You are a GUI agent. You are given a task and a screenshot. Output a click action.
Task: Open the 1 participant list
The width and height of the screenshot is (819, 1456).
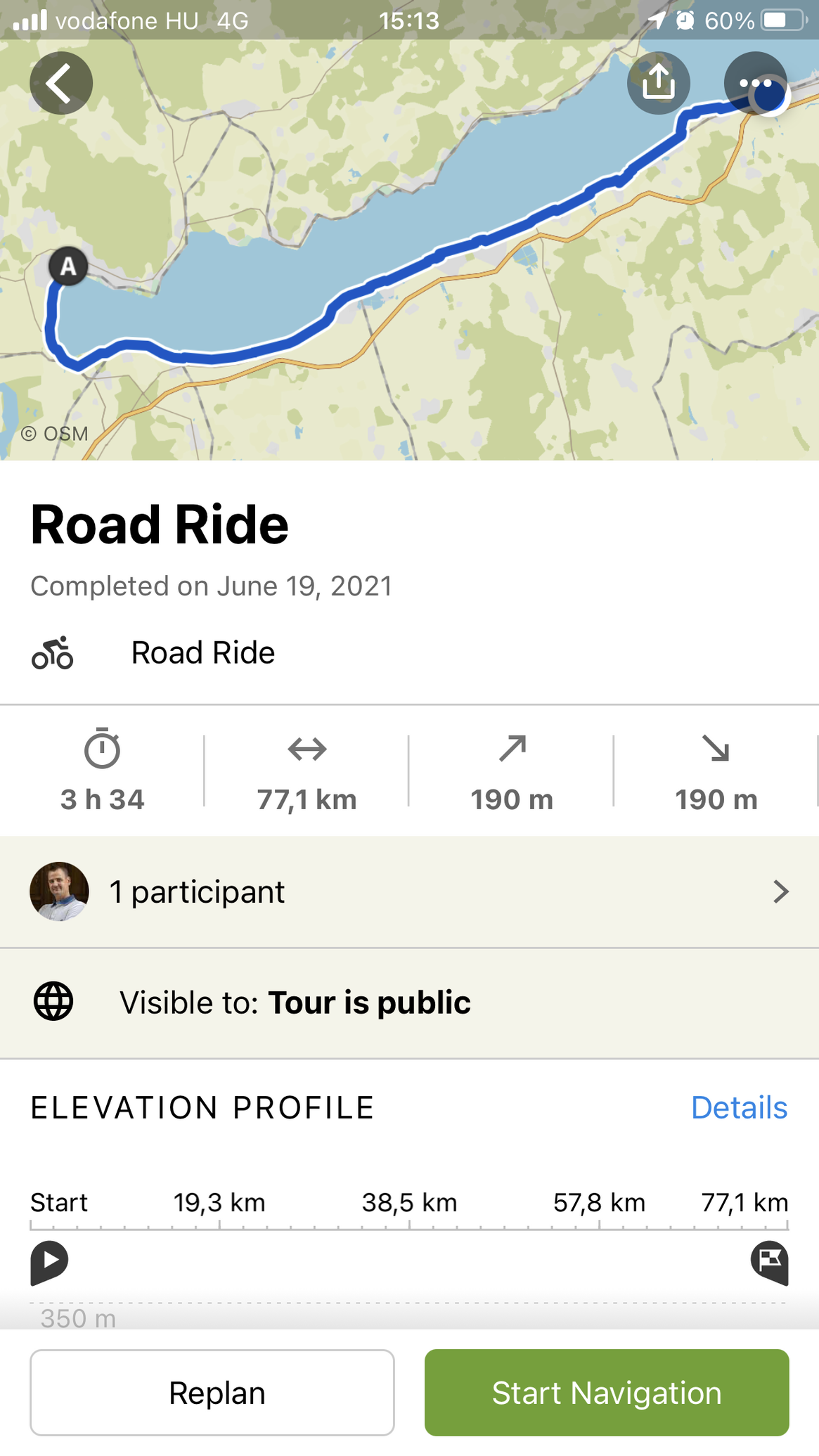409,891
